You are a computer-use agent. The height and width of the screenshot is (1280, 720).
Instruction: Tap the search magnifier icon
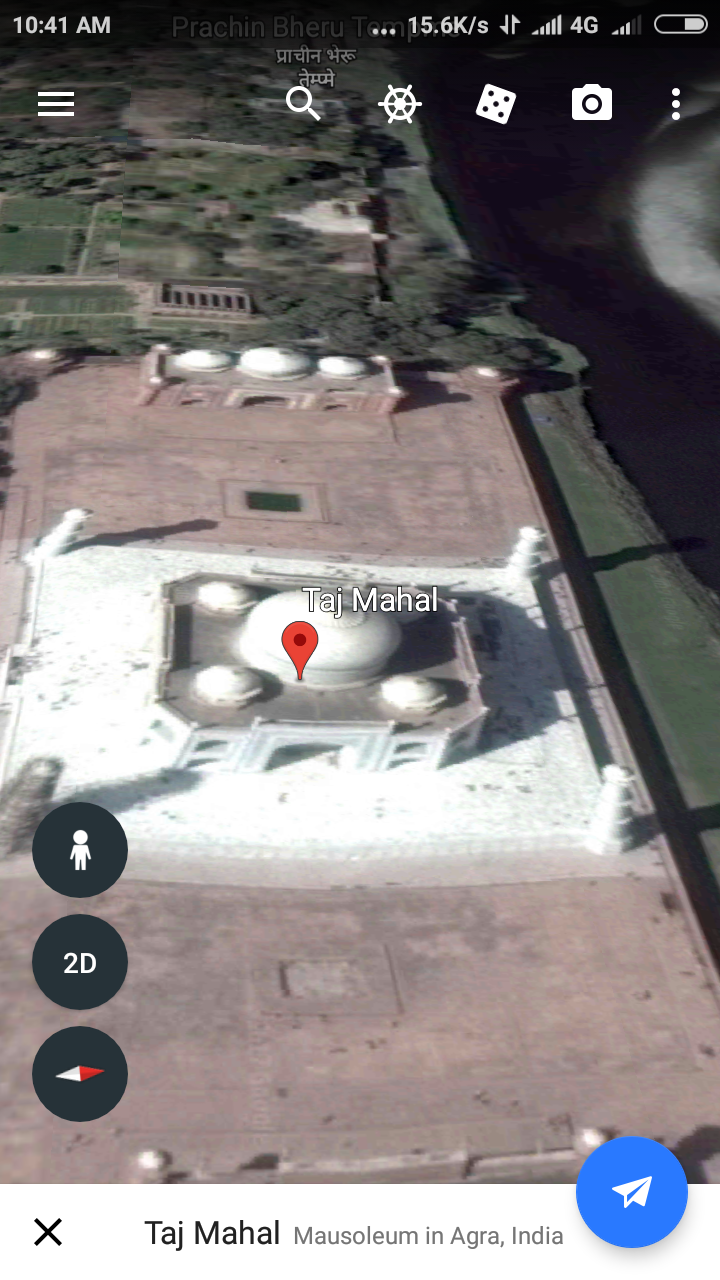click(303, 103)
